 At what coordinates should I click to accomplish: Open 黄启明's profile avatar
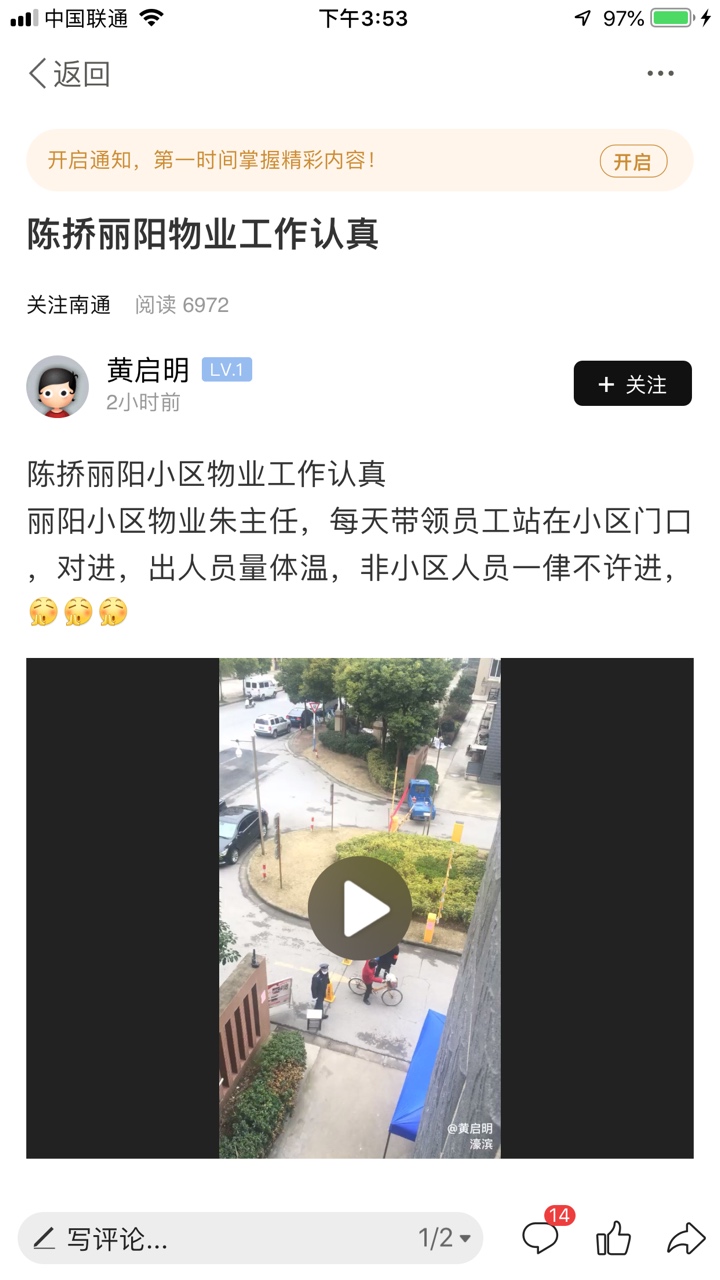(x=57, y=386)
